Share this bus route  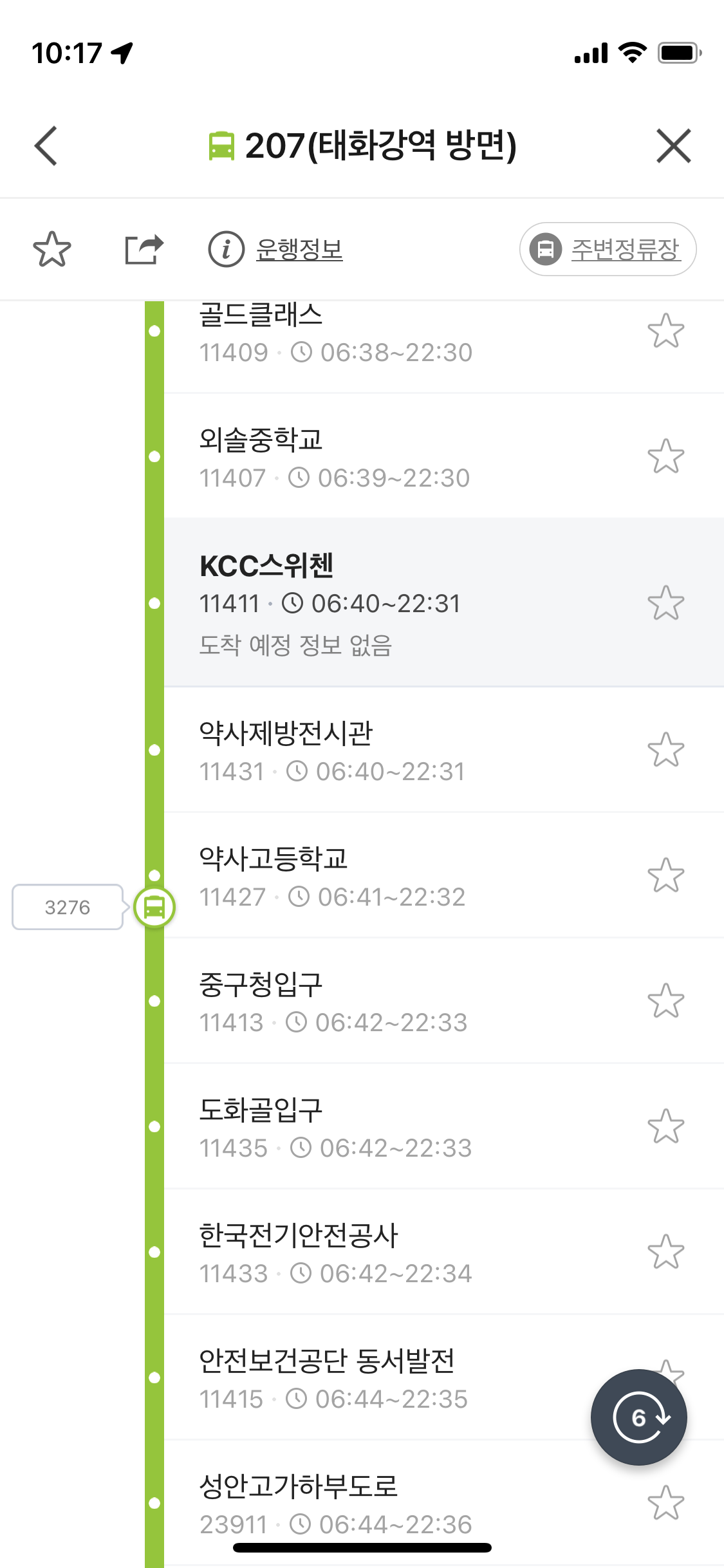pyautogui.click(x=144, y=249)
